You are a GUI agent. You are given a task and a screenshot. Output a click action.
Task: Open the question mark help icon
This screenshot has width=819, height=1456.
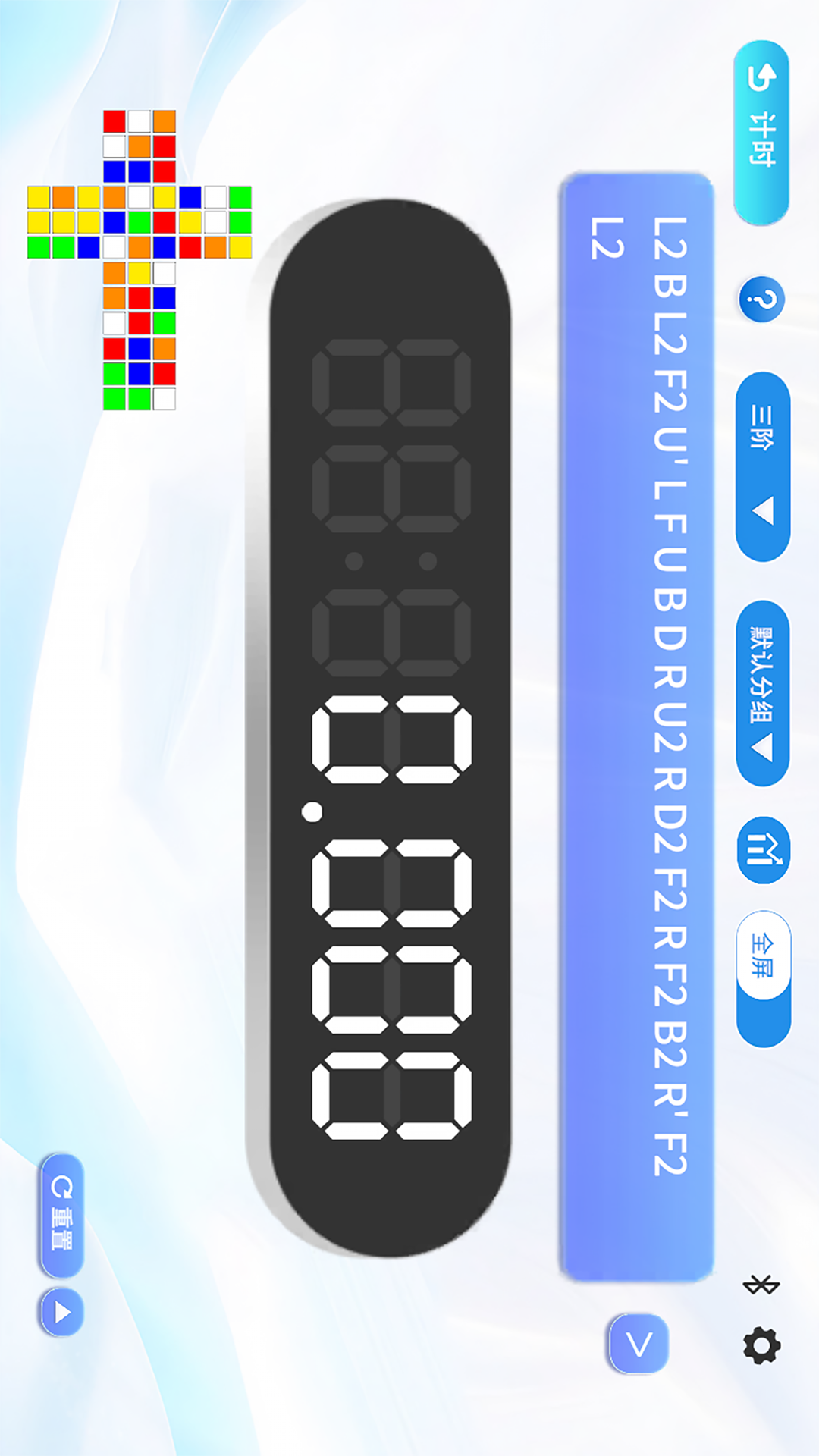pyautogui.click(x=761, y=300)
